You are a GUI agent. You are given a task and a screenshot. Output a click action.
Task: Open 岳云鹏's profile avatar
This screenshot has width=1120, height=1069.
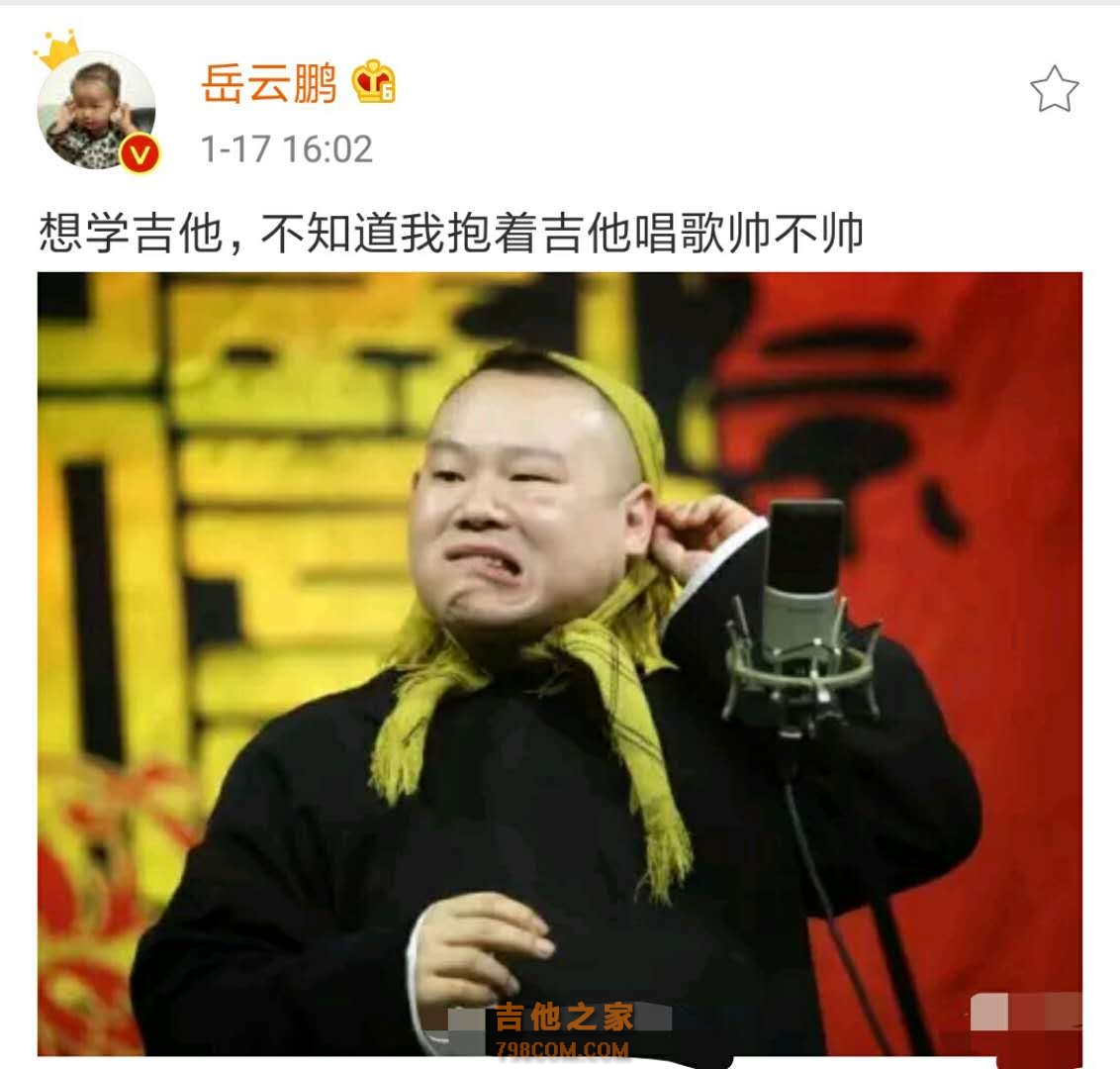click(96, 110)
